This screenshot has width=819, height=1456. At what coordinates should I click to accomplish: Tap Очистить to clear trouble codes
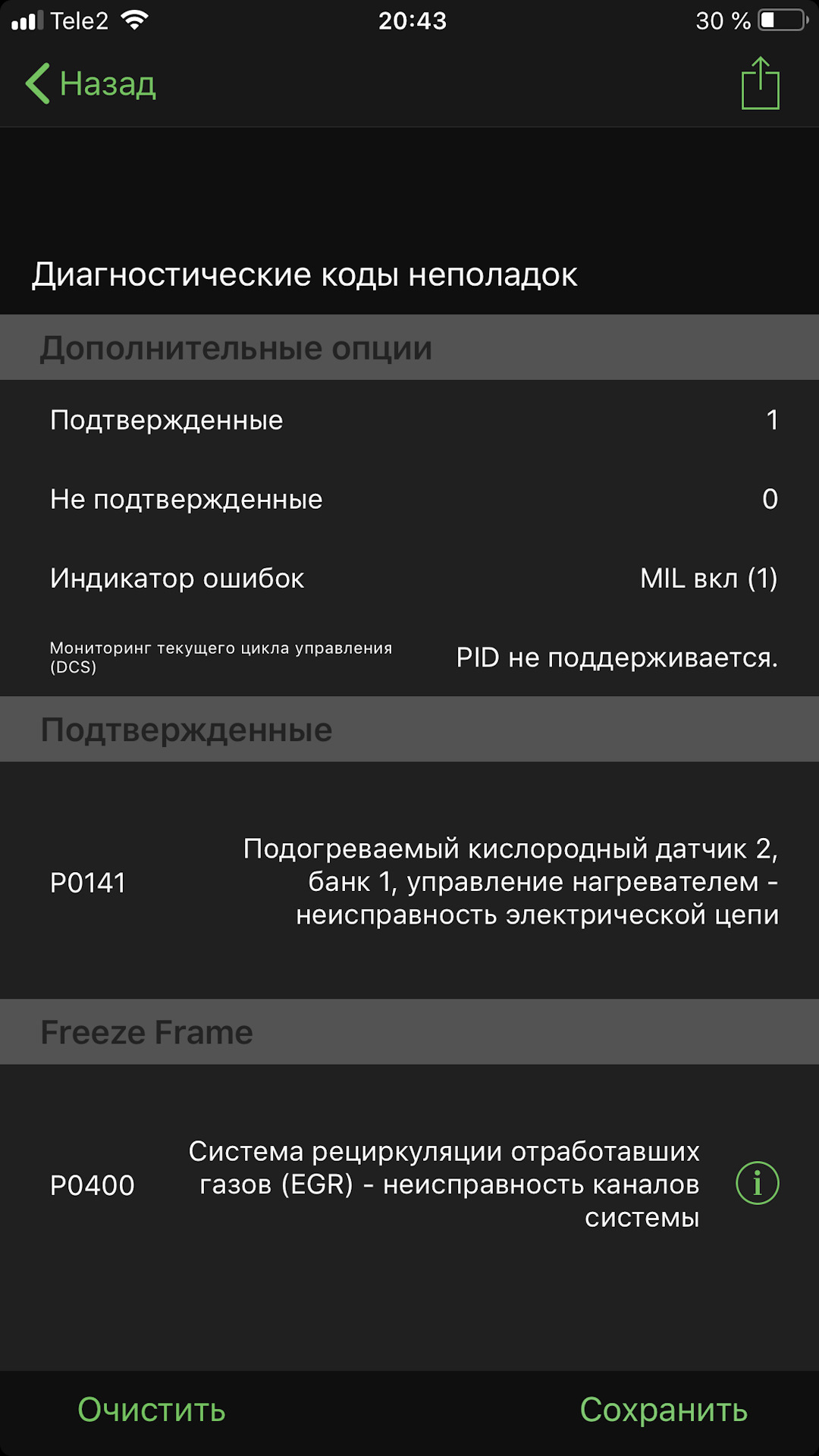152,1410
